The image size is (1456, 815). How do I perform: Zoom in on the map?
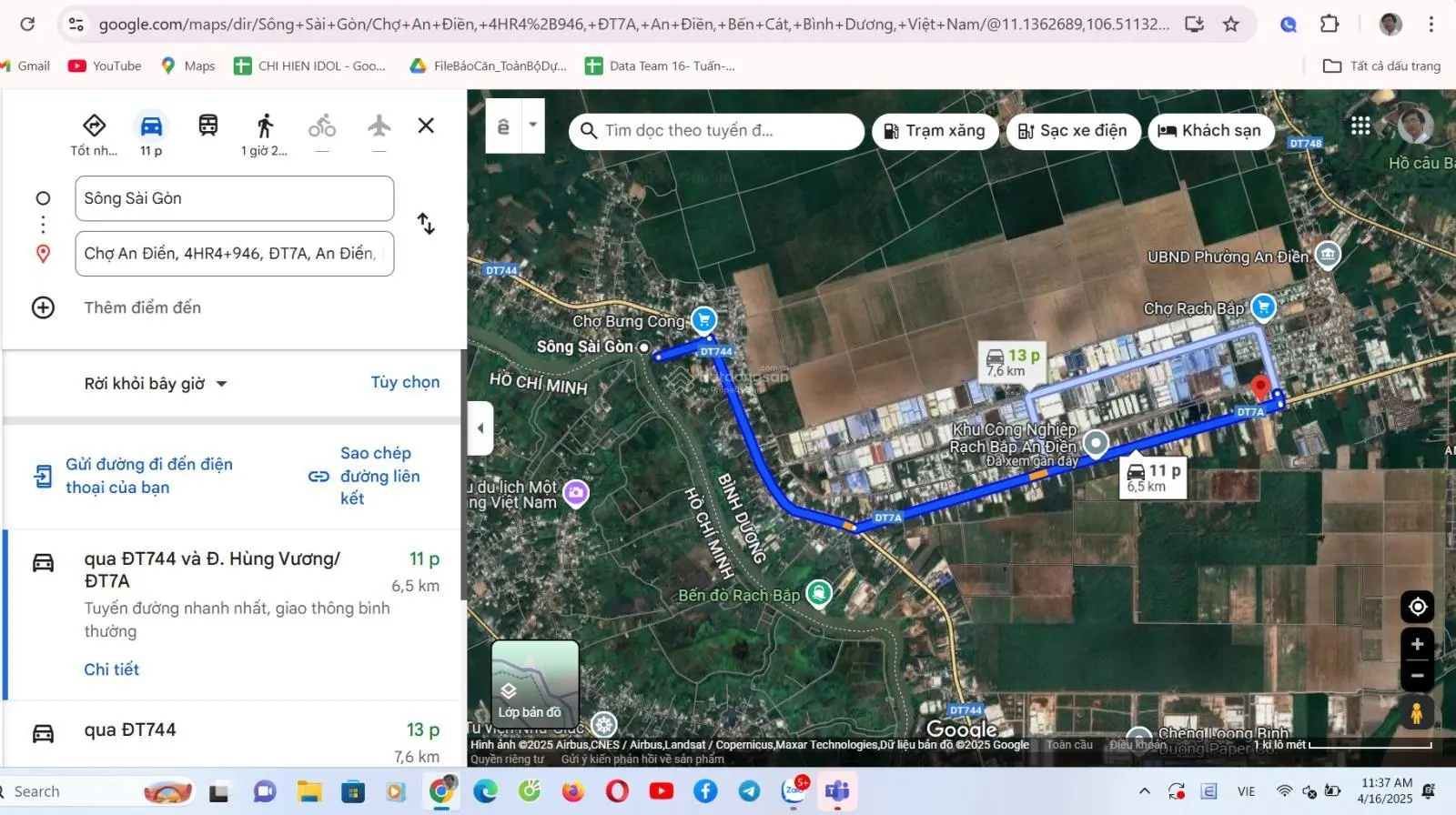click(1417, 644)
